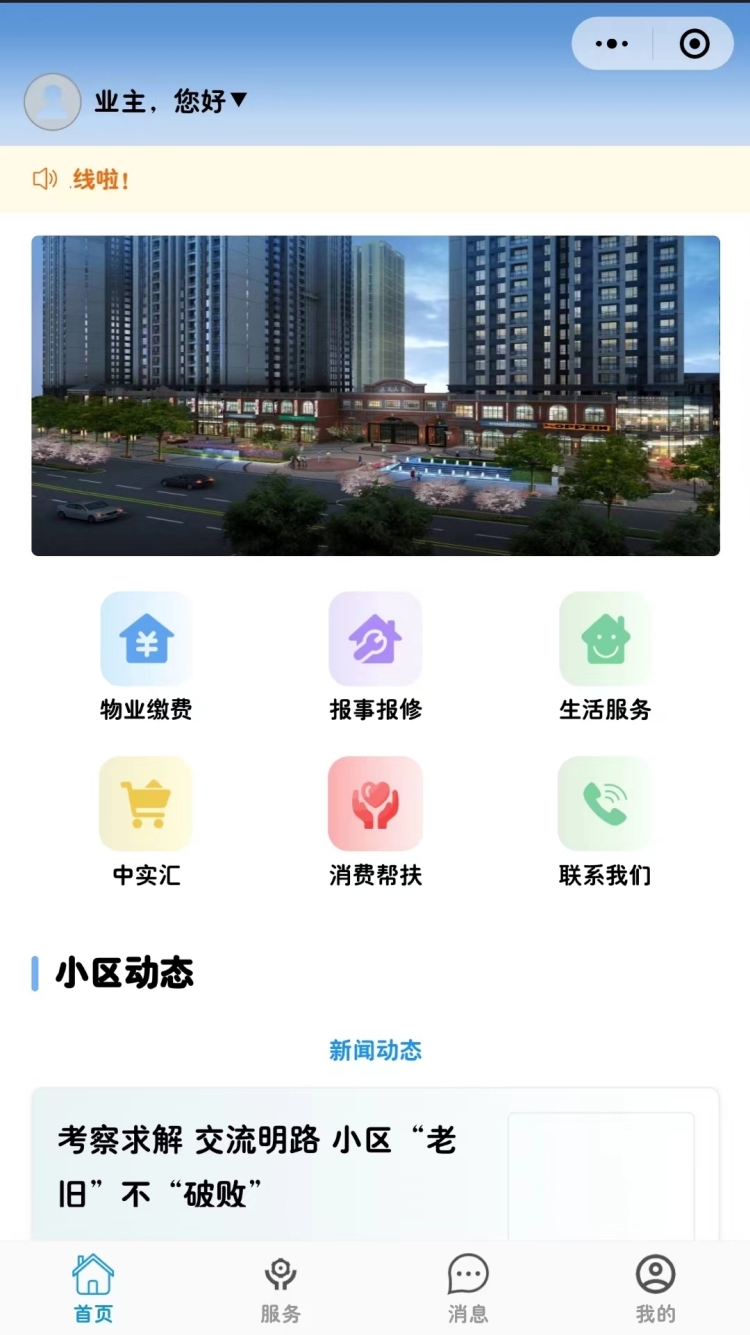Tap the 中实汇 shopping cart icon

pyautogui.click(x=145, y=803)
